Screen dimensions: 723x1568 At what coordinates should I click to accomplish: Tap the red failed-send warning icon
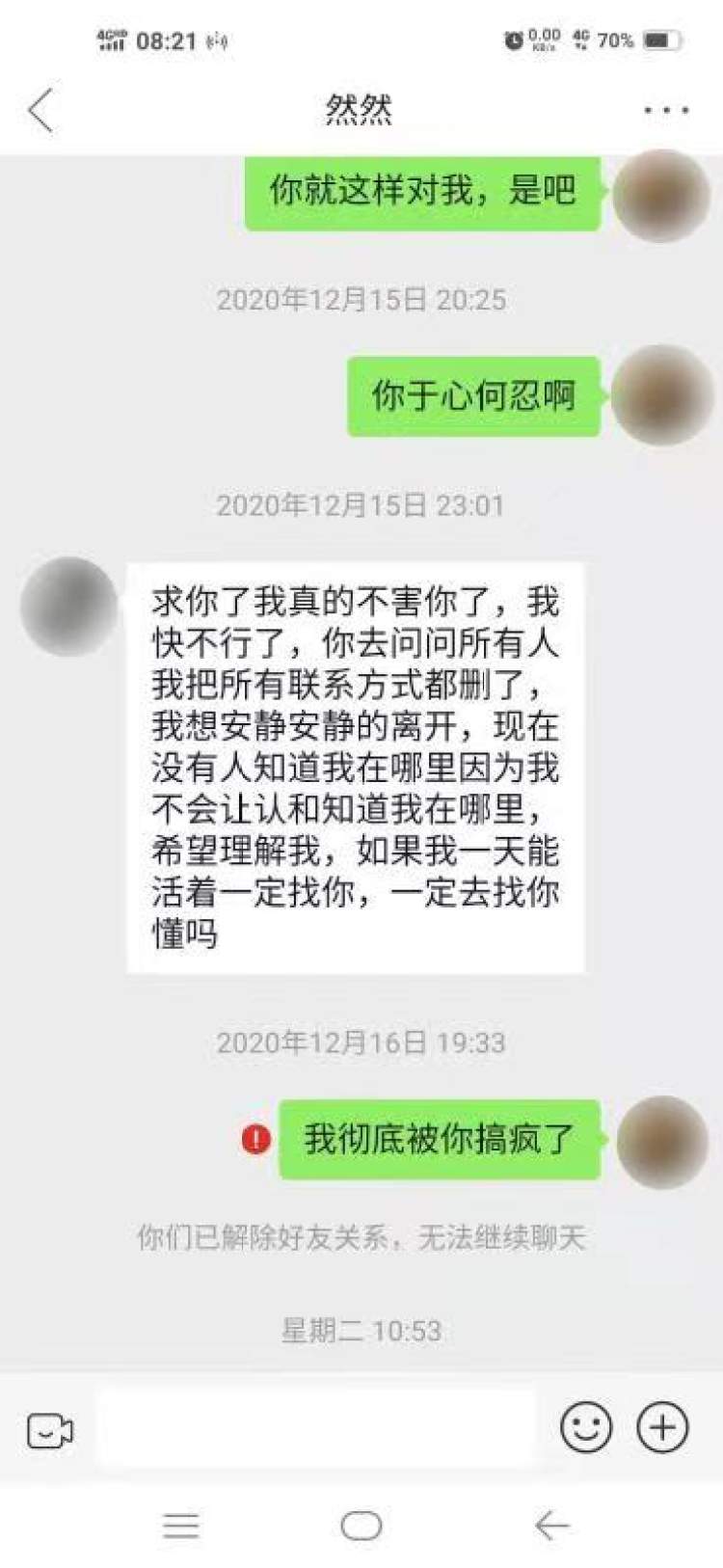pos(255,1139)
